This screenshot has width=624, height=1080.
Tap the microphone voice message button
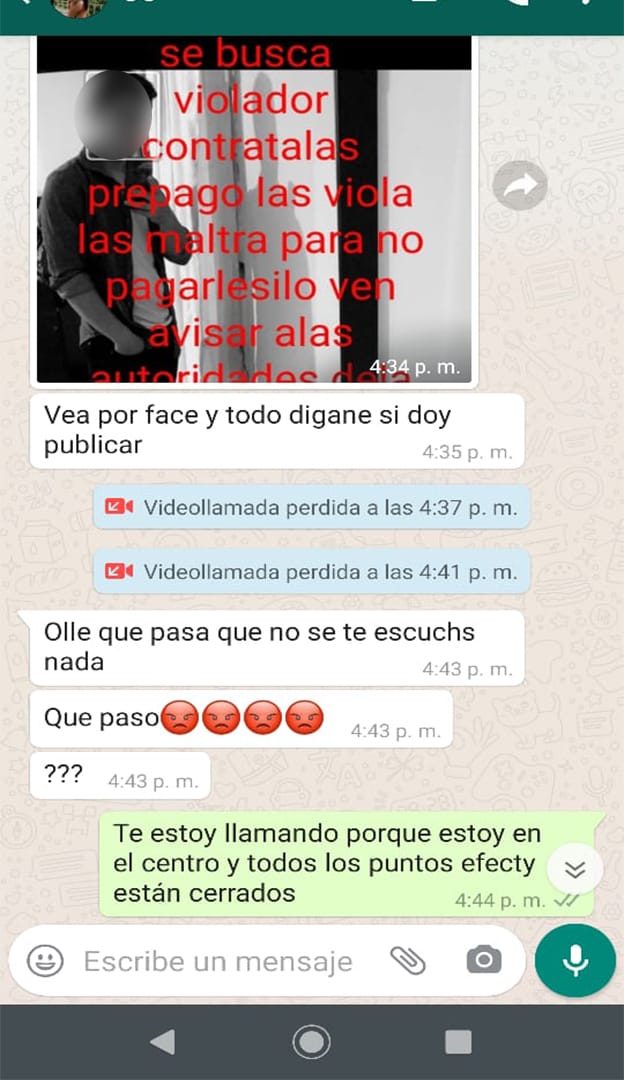point(575,961)
